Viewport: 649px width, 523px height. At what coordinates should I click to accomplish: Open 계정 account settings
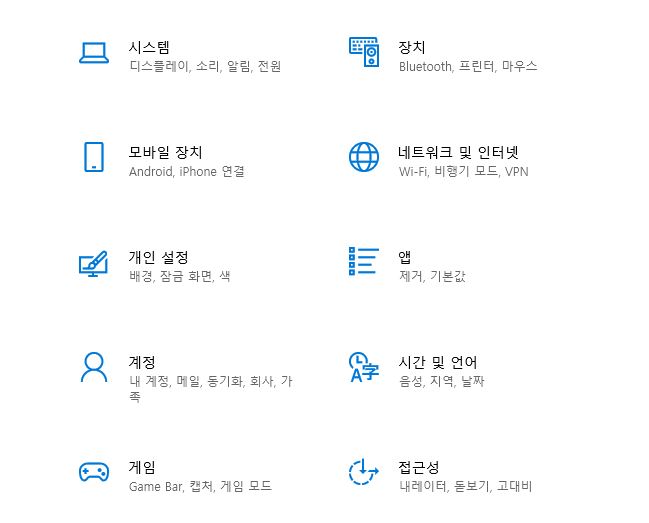(x=142, y=362)
